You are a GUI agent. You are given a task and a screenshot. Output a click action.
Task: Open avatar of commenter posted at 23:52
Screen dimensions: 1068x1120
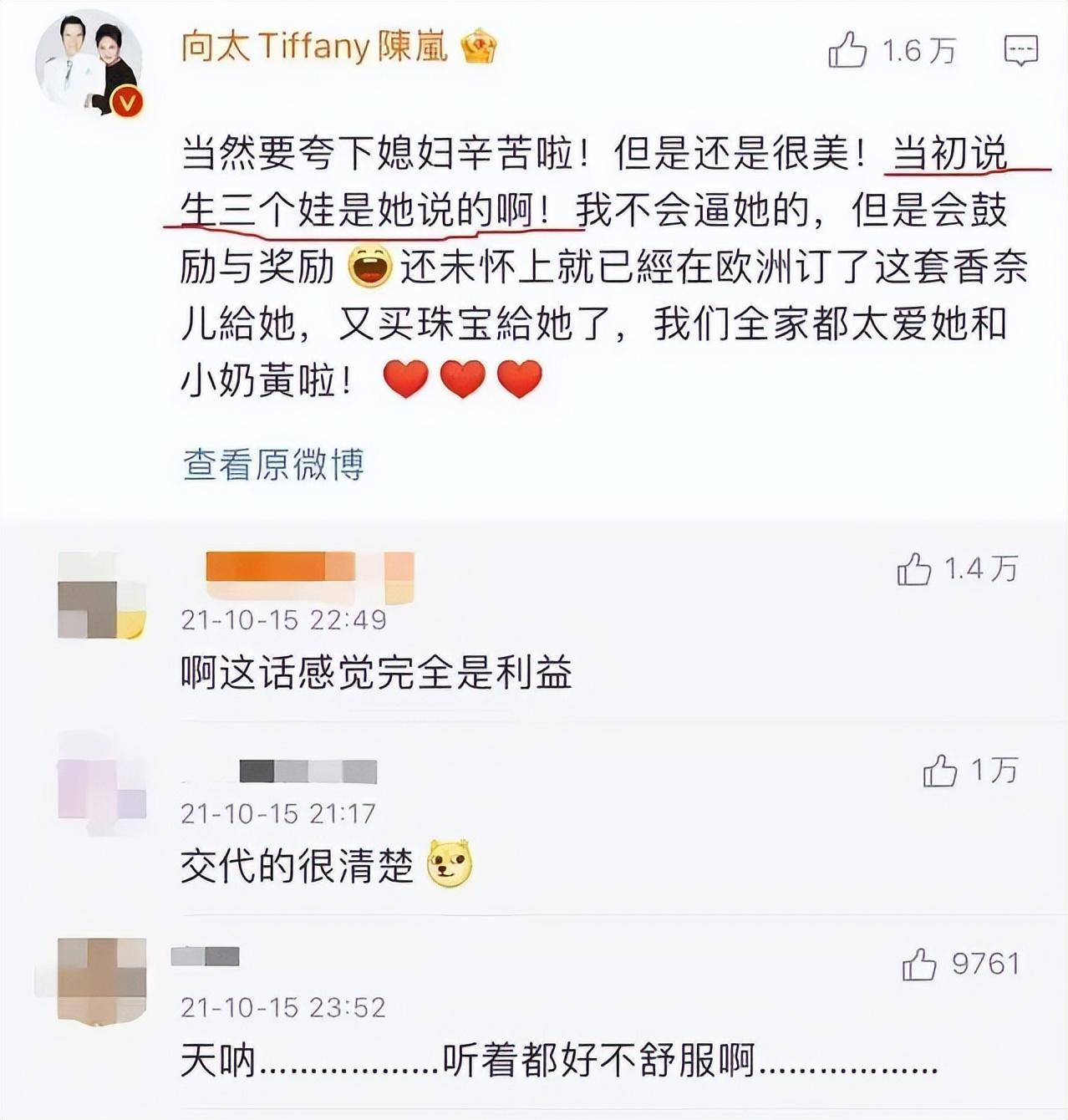point(101,978)
